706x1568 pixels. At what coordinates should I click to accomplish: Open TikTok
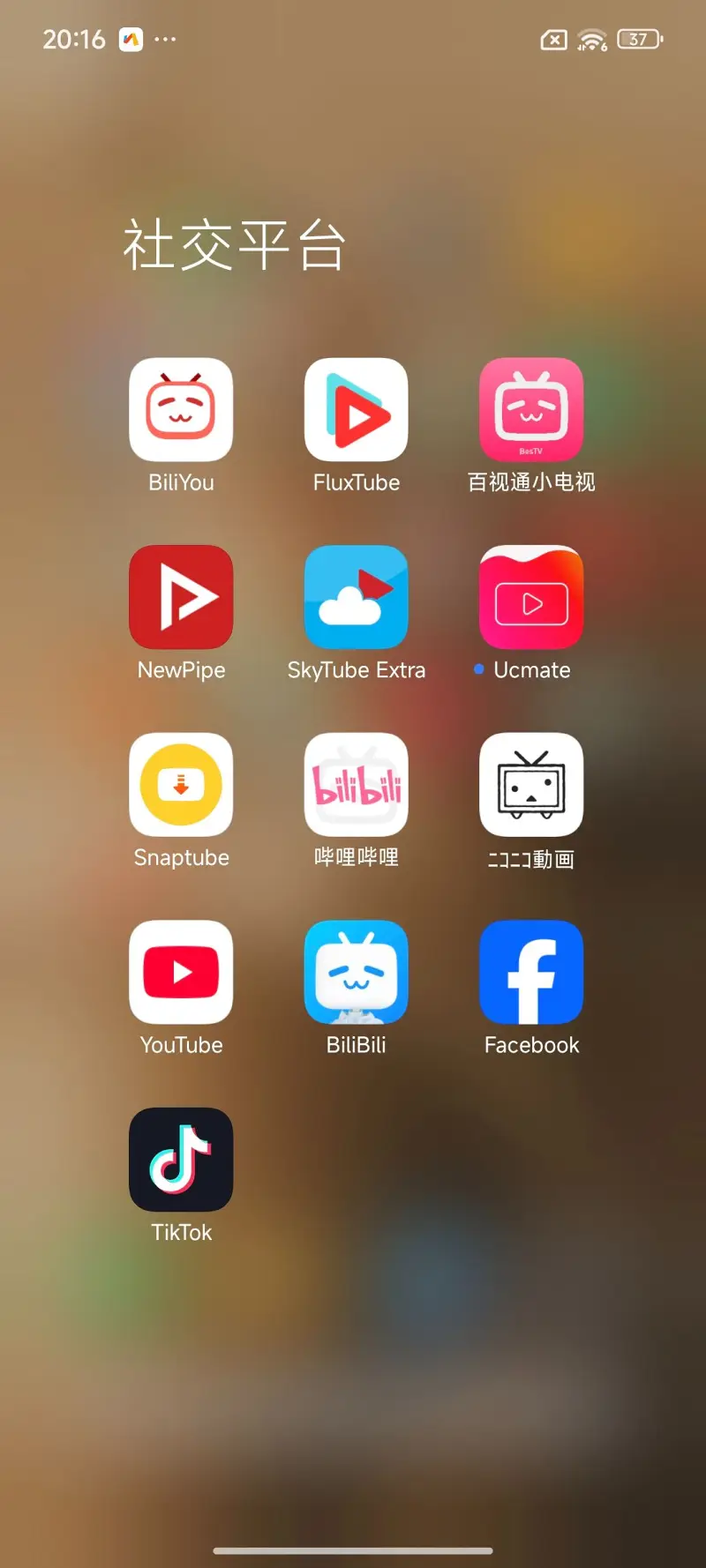[181, 1160]
